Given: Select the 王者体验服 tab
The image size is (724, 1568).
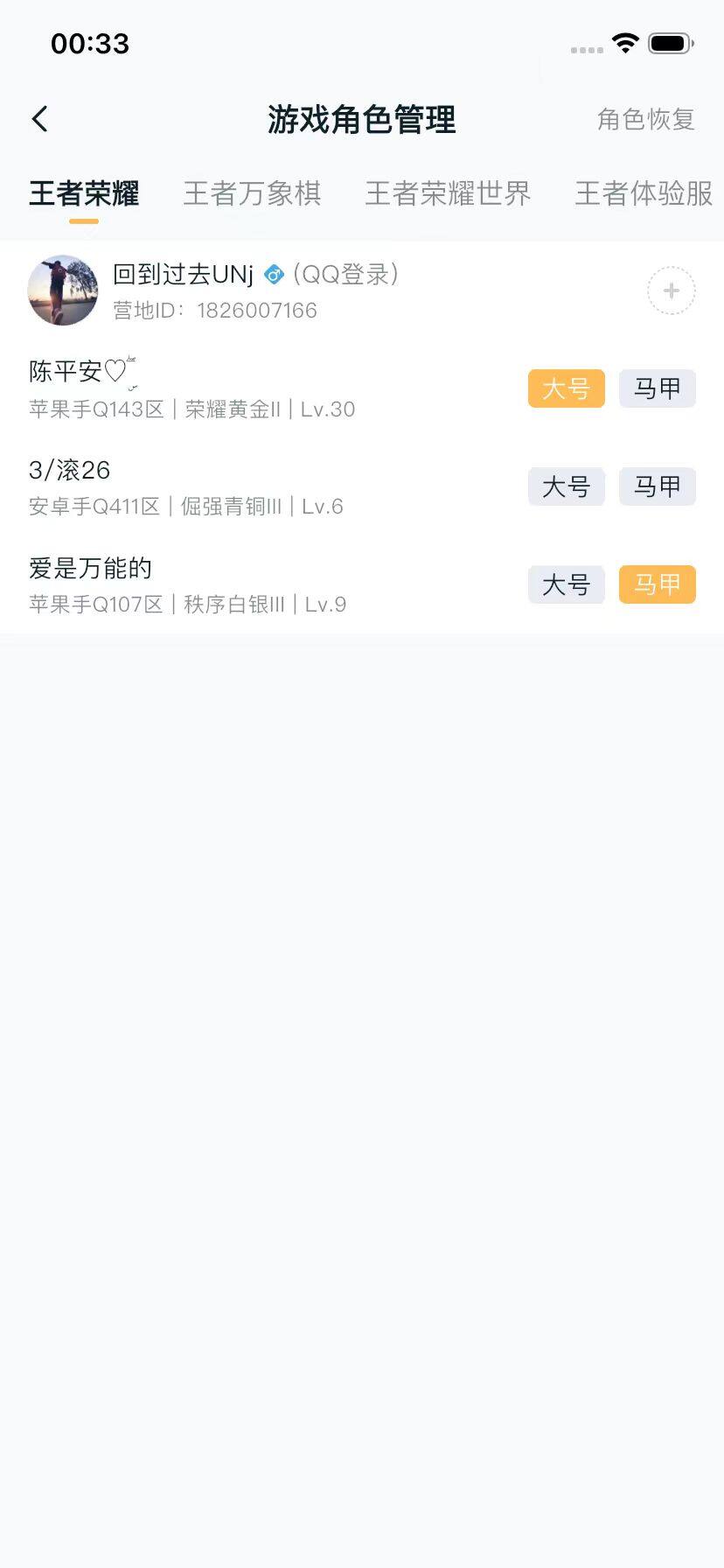Looking at the screenshot, I should (x=643, y=194).
